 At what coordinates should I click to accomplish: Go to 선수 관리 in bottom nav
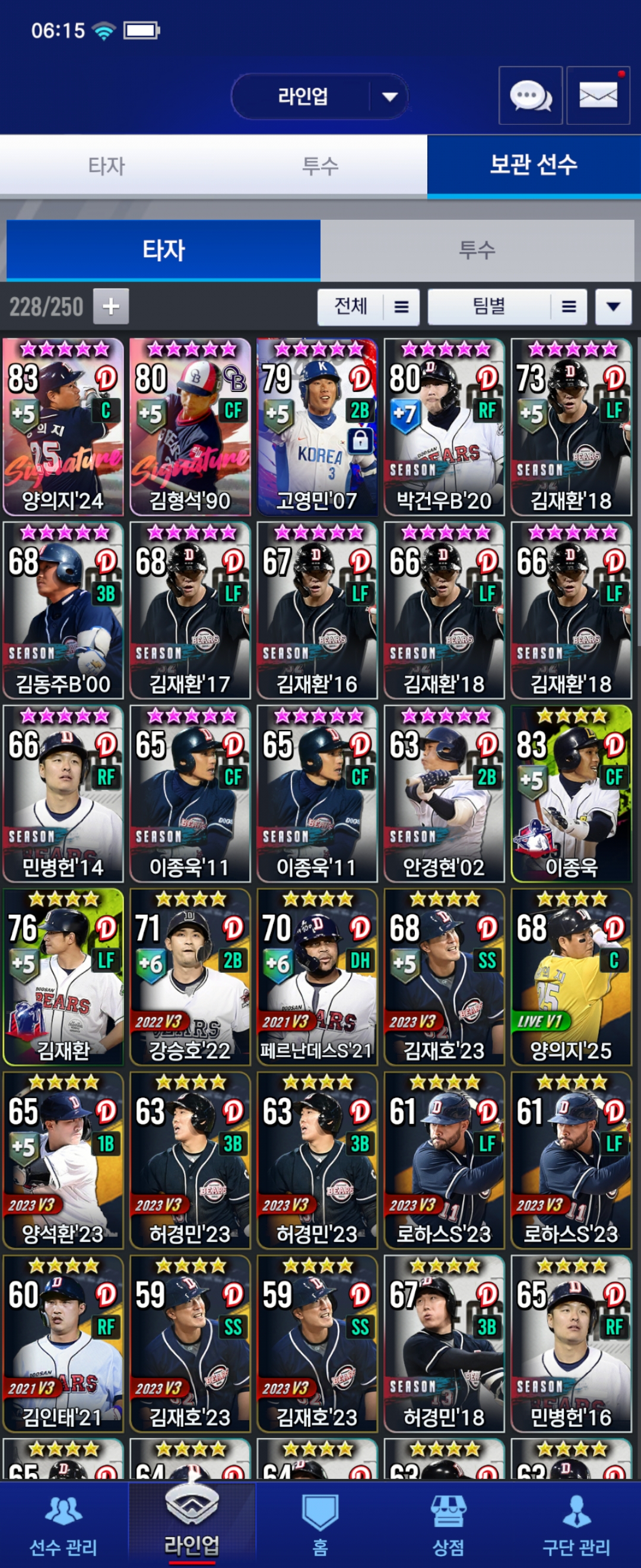pos(64,1525)
